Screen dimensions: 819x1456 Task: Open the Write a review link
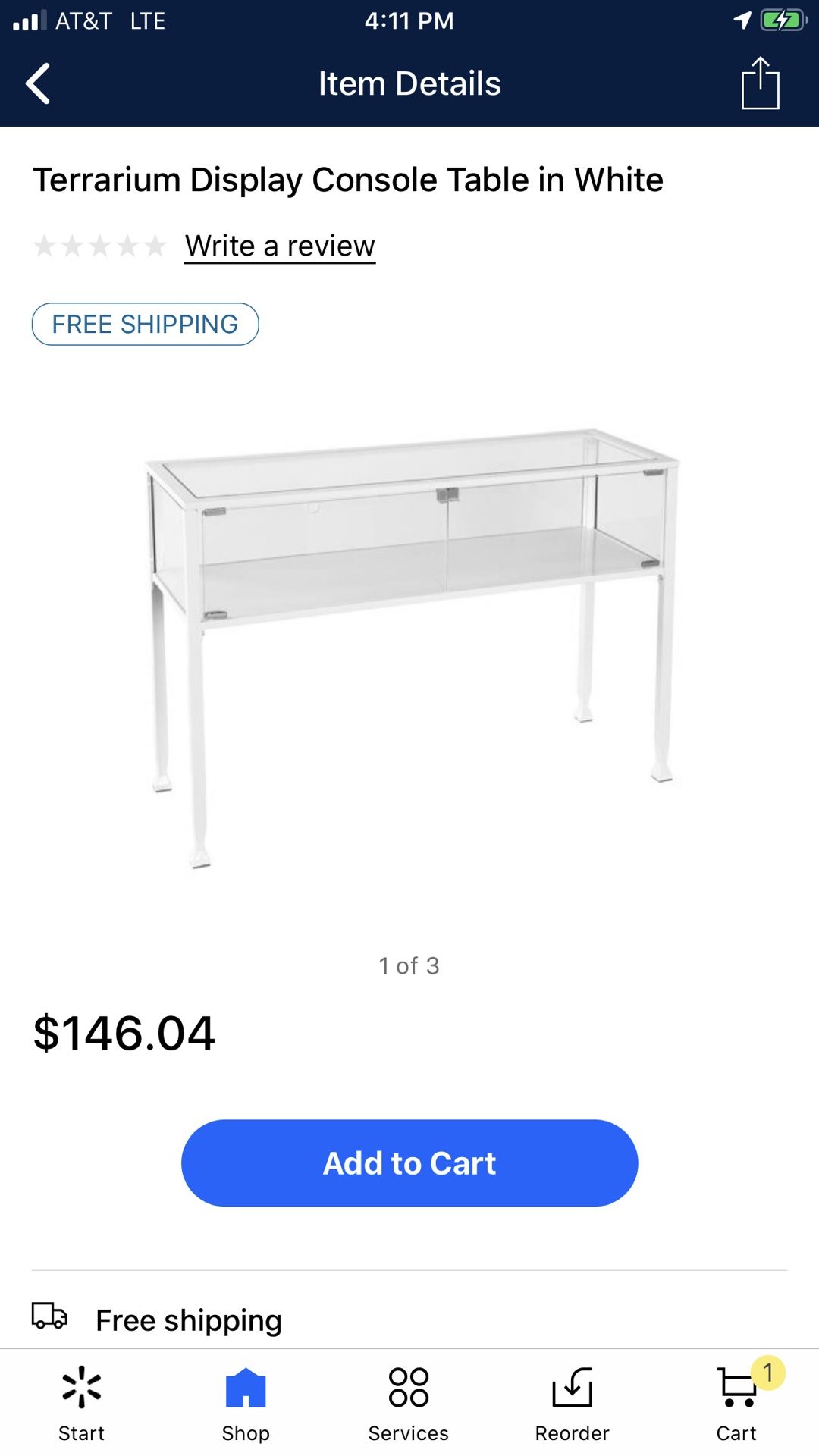(280, 246)
